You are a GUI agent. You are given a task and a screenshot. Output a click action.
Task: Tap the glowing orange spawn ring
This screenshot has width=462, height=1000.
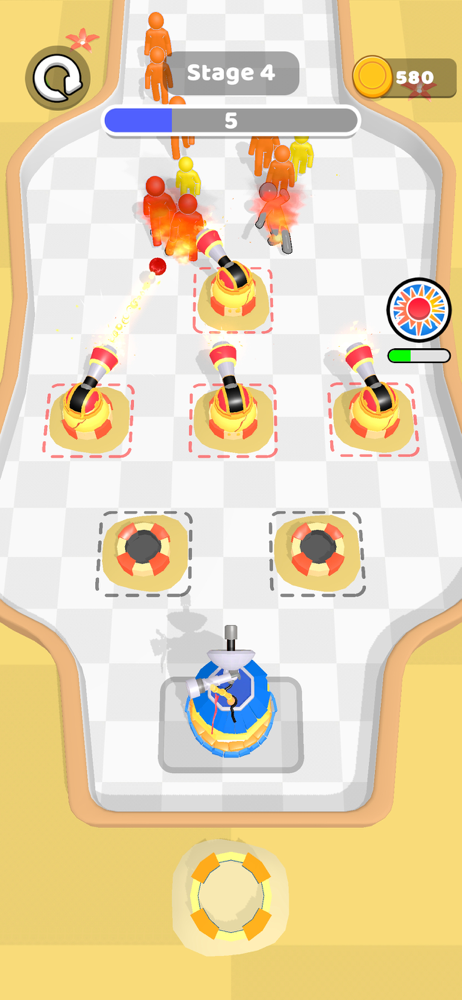(230, 894)
